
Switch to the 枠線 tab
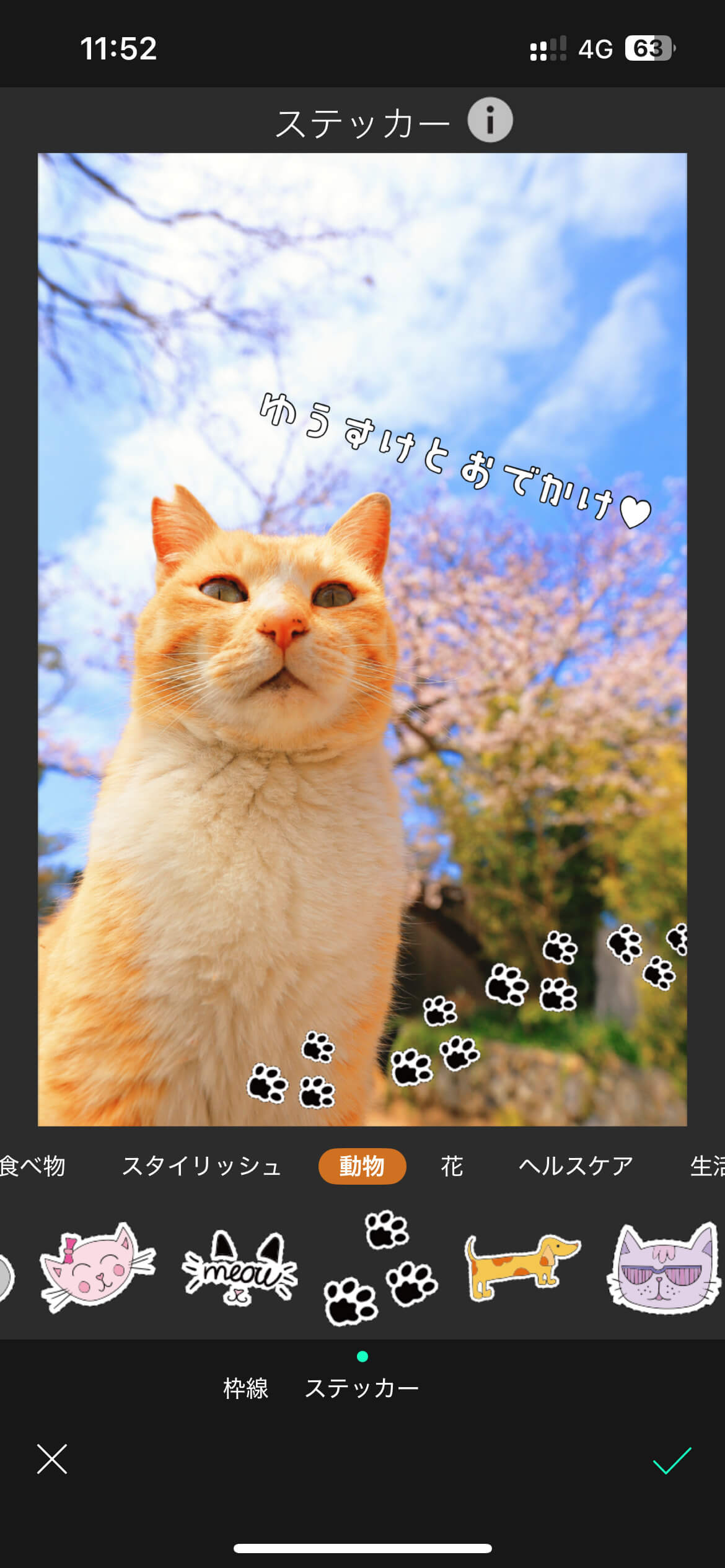tap(245, 1388)
